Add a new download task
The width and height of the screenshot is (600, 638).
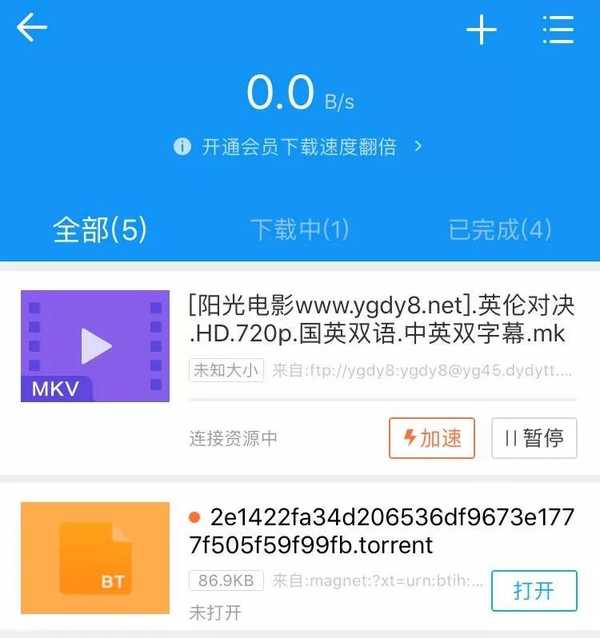point(481,30)
